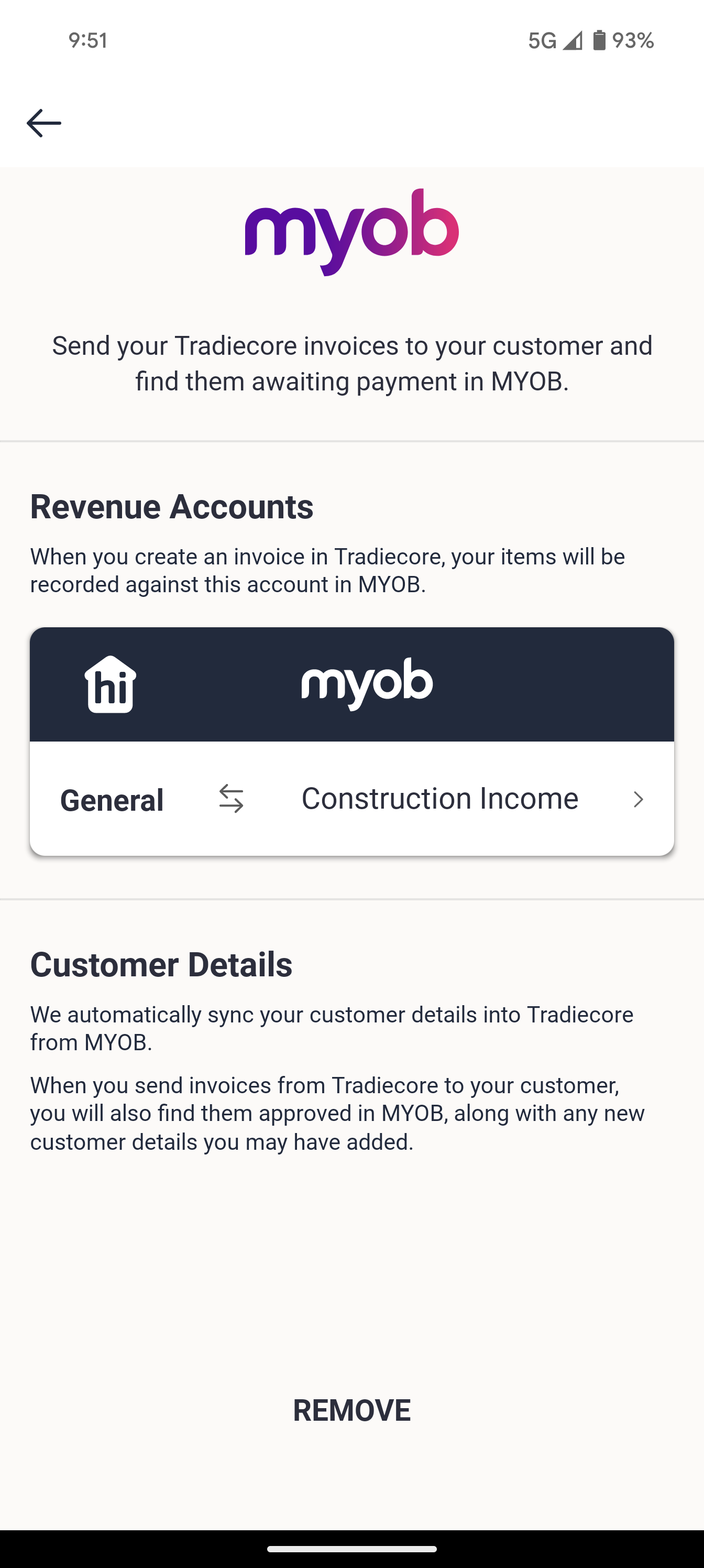The width and height of the screenshot is (704, 1568).
Task: Tap REMOVE to disconnect MYOB
Action: point(351,1410)
